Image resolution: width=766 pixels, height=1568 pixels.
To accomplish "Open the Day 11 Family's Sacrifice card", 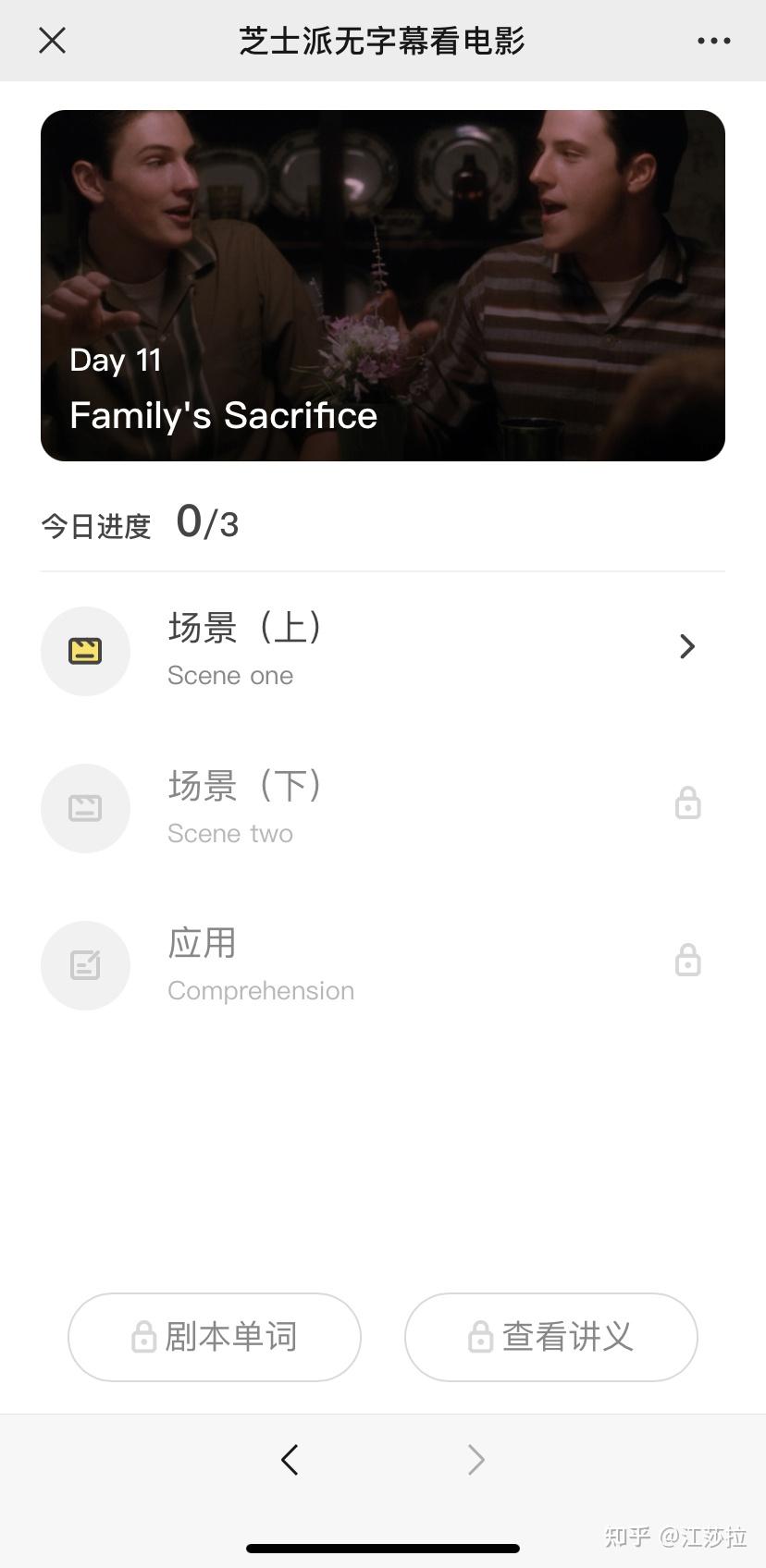I will (383, 286).
